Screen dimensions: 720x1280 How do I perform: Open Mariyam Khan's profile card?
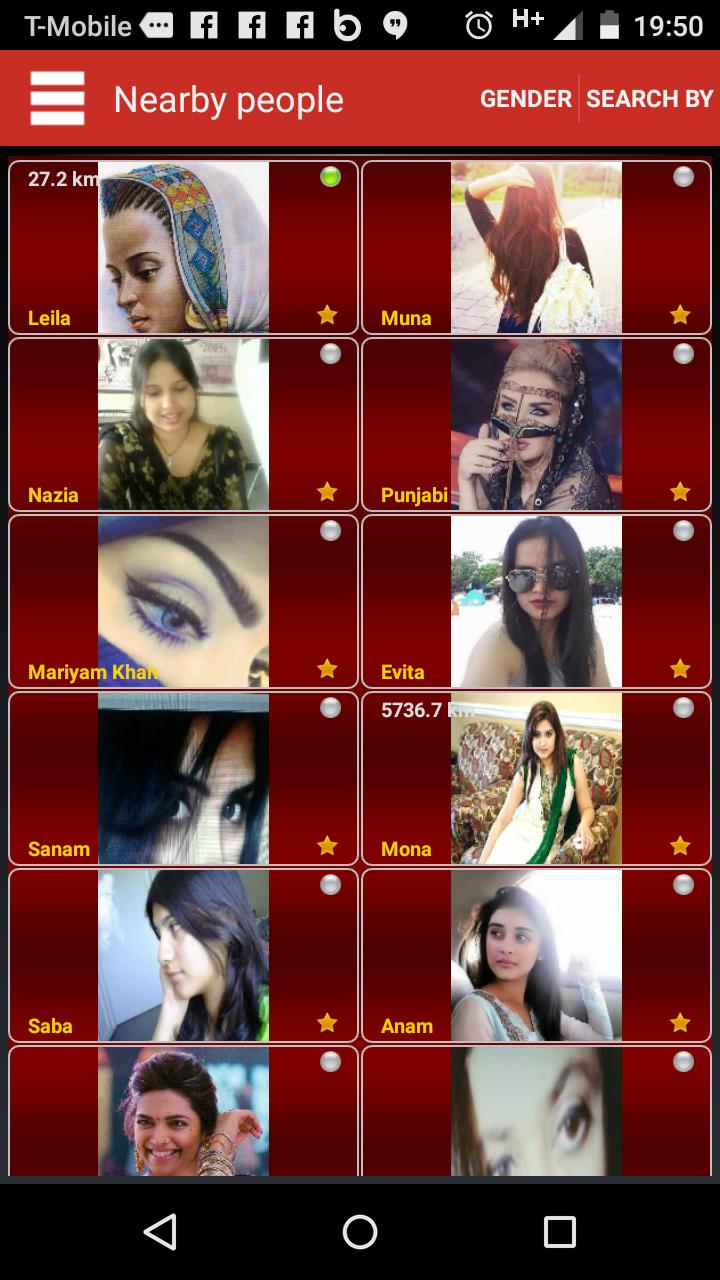pos(183,601)
